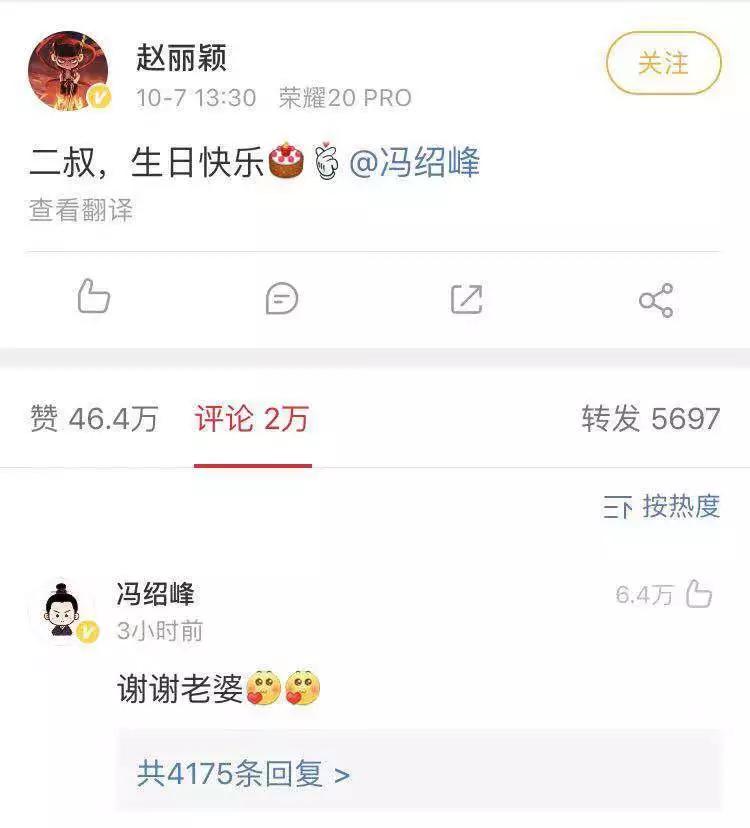Repost using the forward icon
The width and height of the screenshot is (750, 828).
[466, 298]
